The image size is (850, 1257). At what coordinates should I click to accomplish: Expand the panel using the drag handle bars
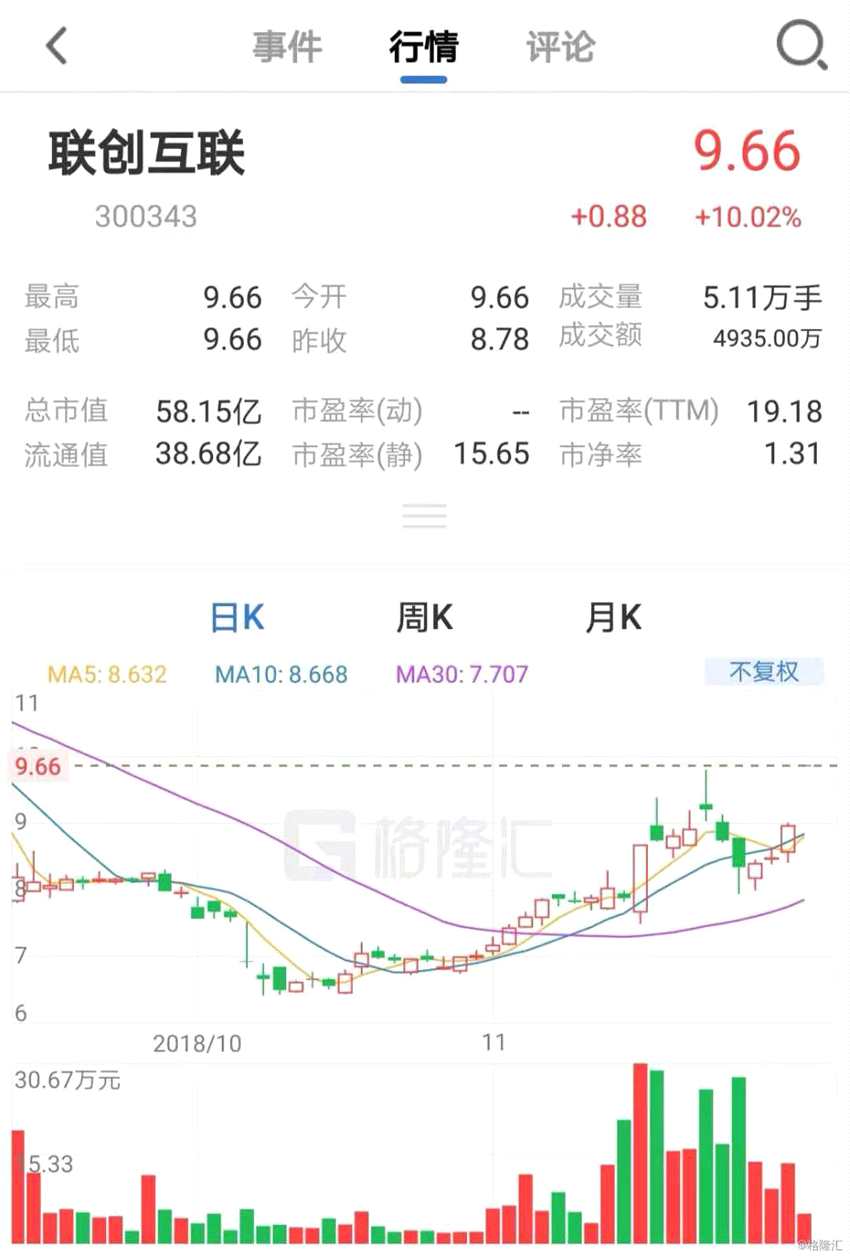tap(424, 515)
